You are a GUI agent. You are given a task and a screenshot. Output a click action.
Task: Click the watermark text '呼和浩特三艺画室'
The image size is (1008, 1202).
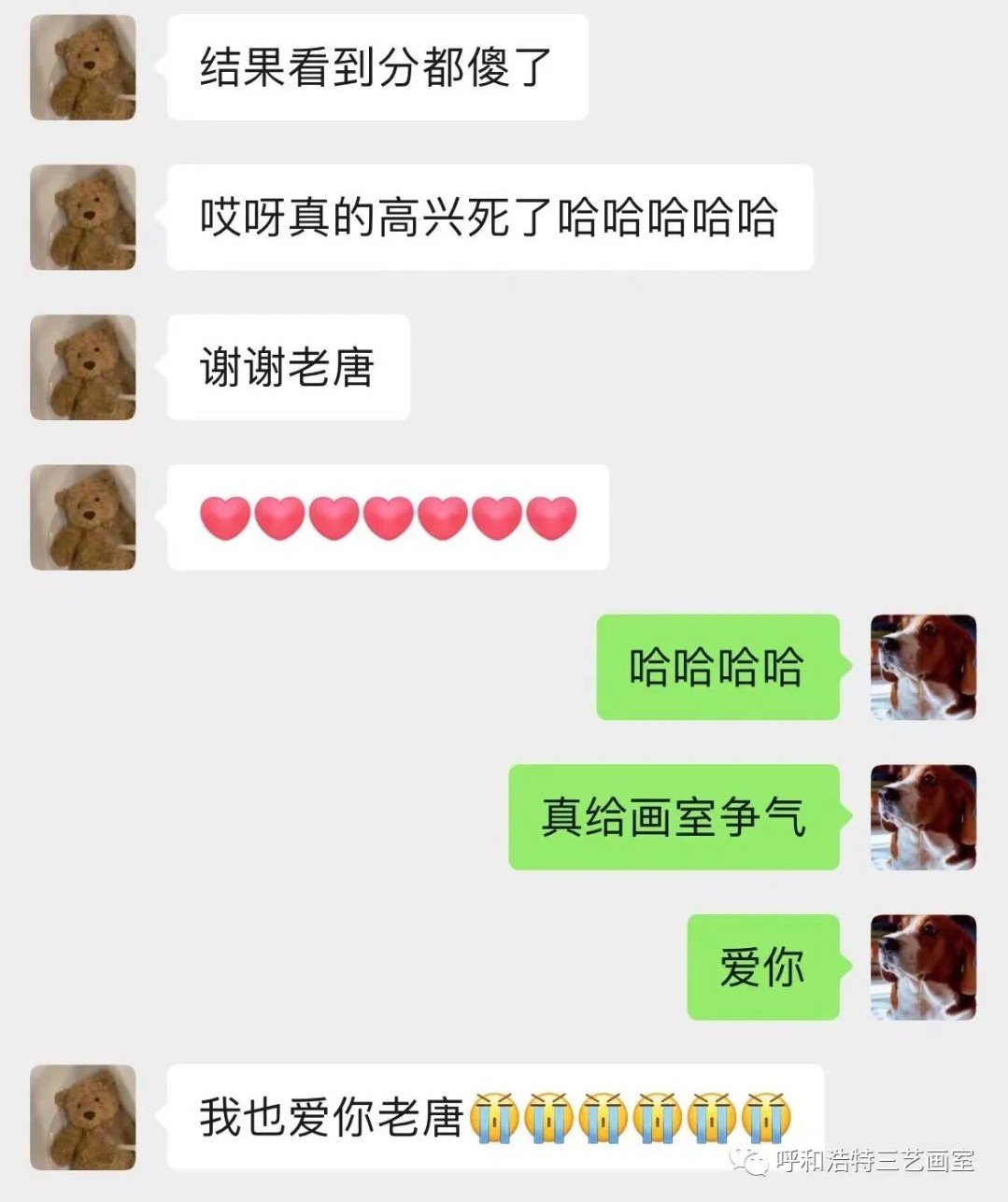[873, 1161]
